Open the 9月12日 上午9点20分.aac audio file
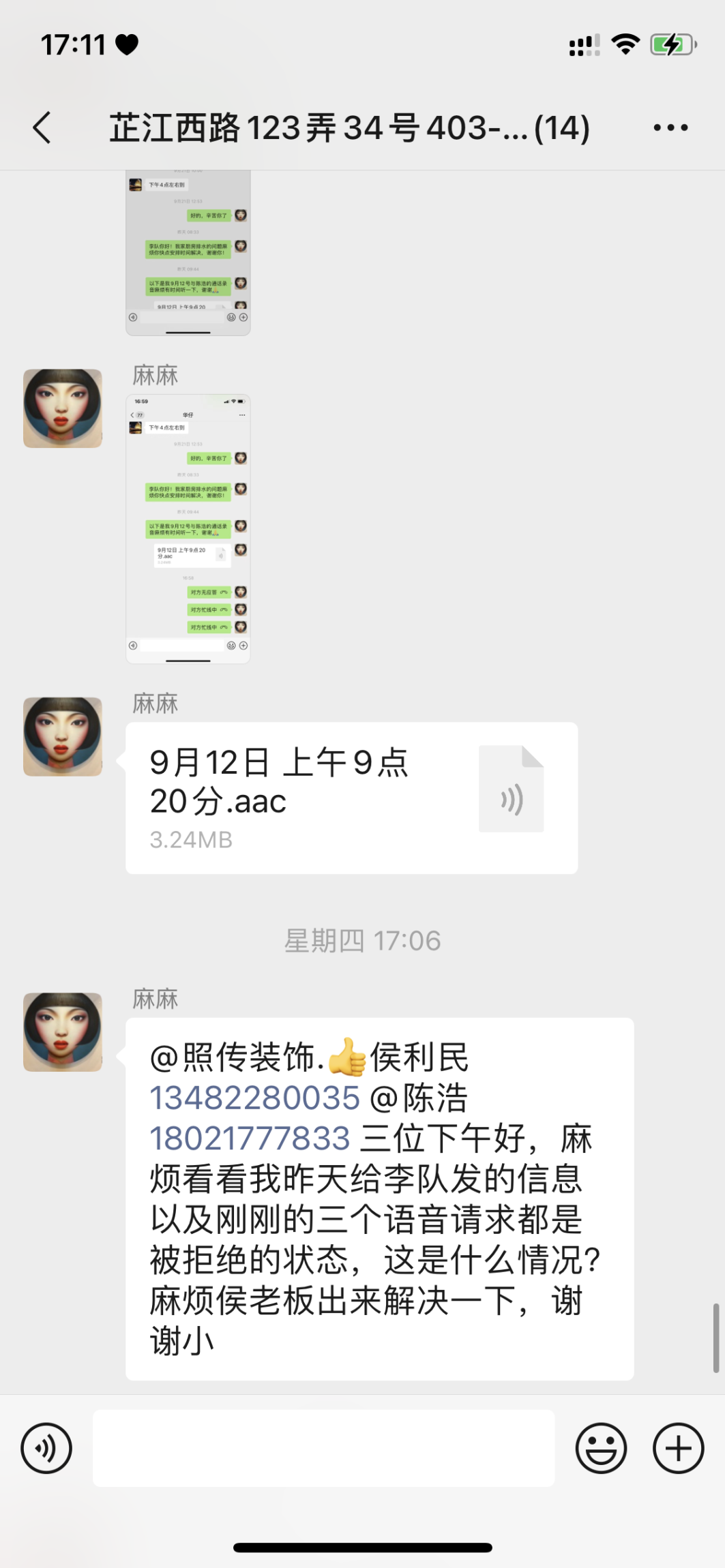The image size is (725, 1568). click(351, 798)
